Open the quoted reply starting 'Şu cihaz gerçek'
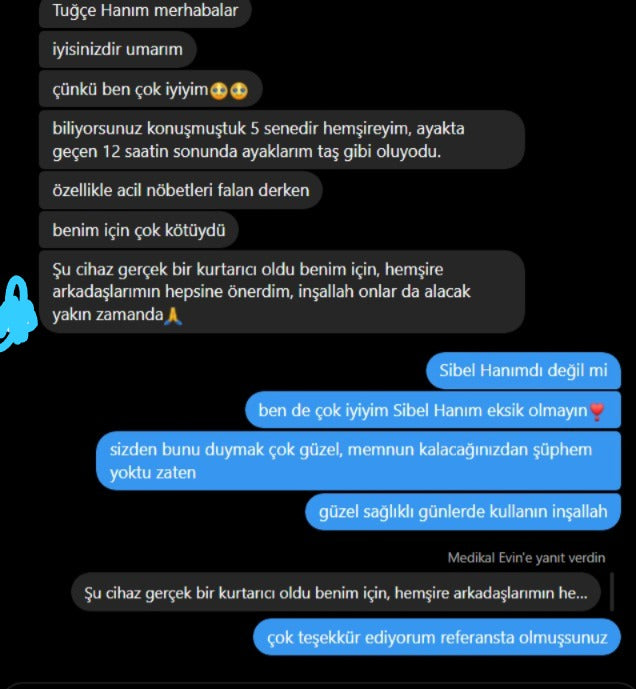This screenshot has height=689, width=636. (336, 593)
